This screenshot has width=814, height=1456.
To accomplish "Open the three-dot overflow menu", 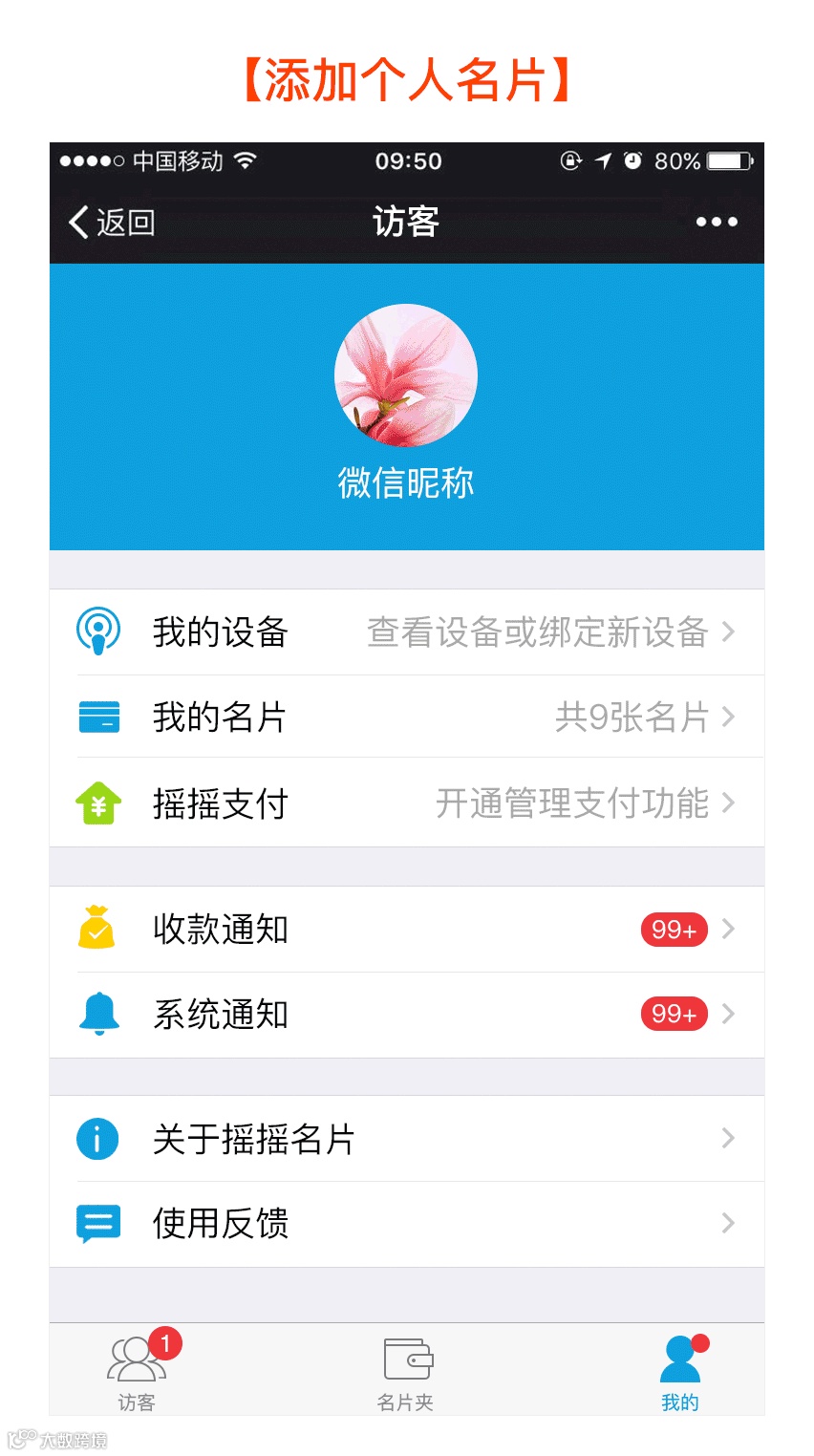I will click(717, 223).
